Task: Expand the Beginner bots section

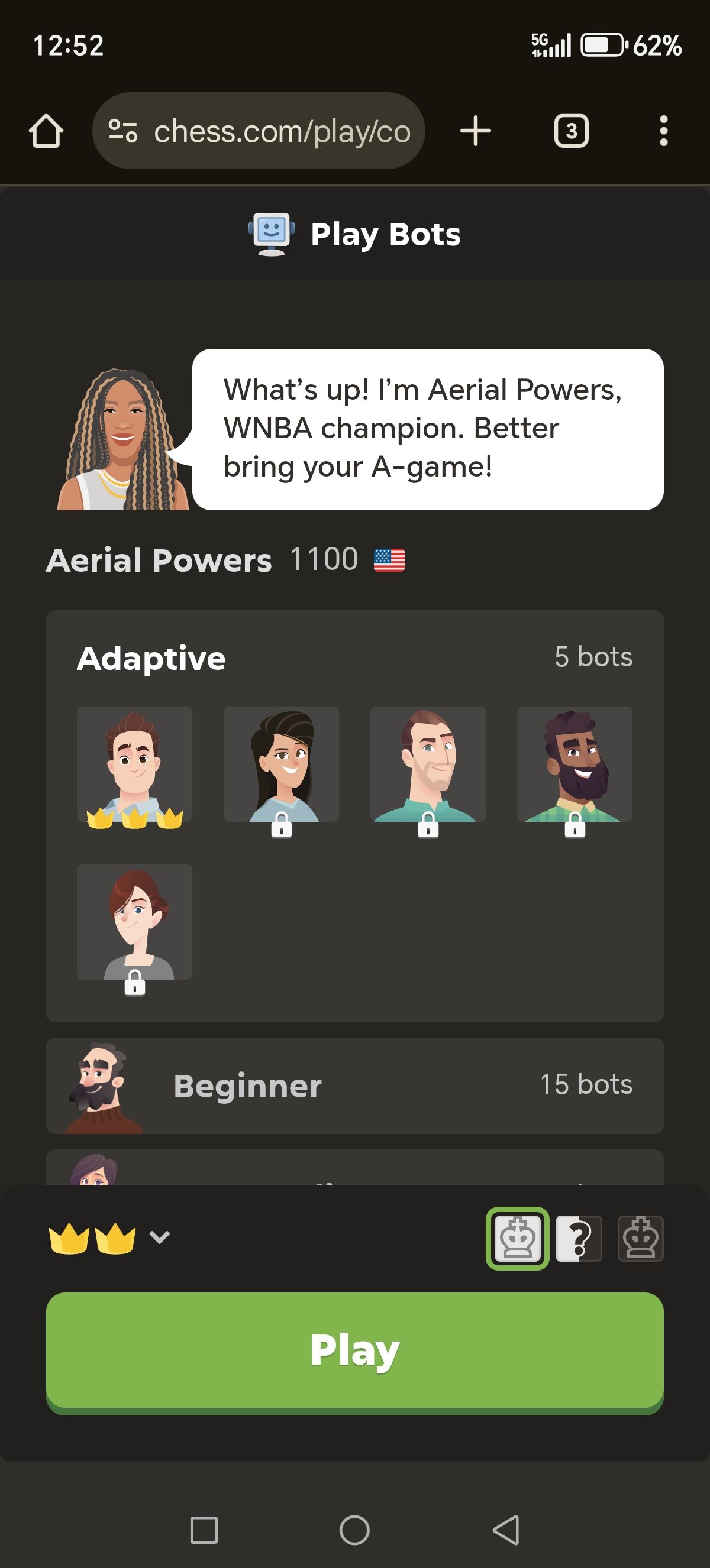Action: pyautogui.click(x=354, y=1086)
